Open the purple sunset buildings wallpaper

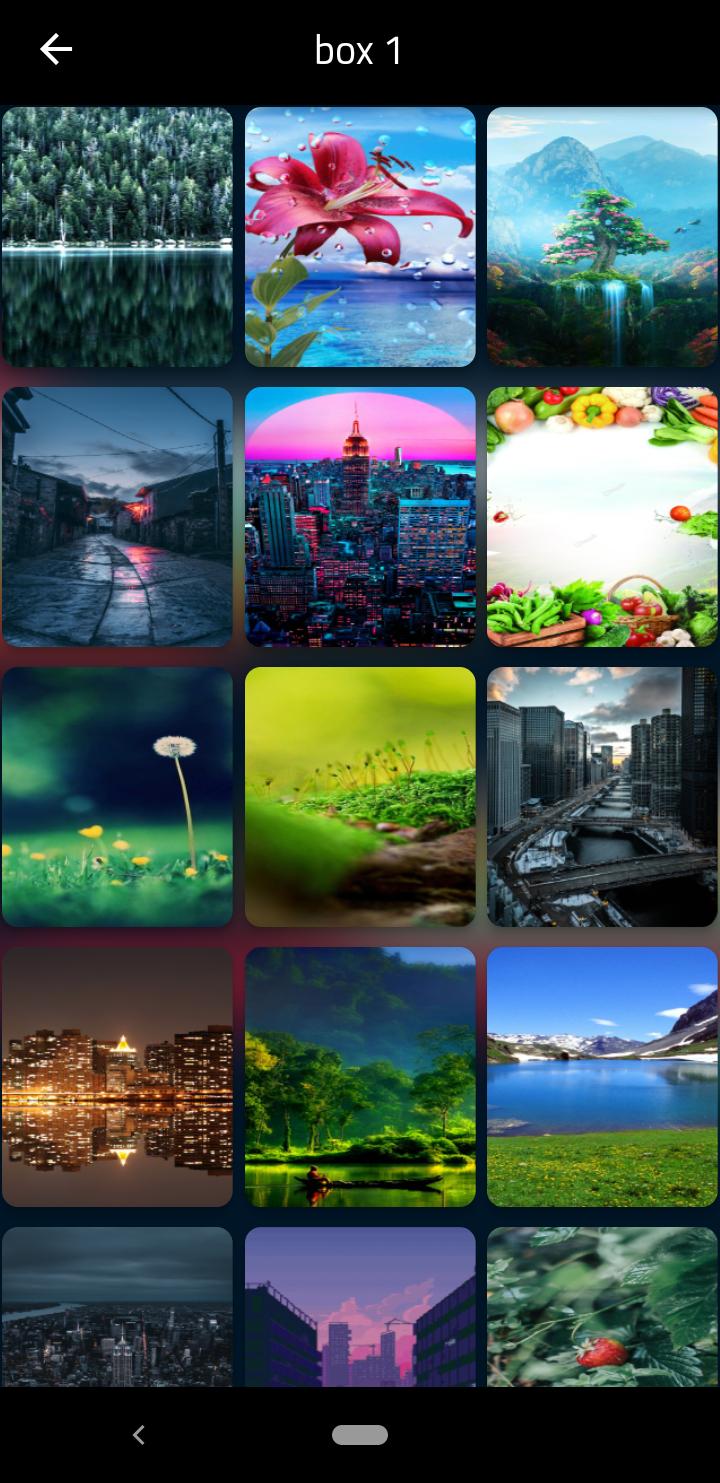click(x=360, y=1307)
